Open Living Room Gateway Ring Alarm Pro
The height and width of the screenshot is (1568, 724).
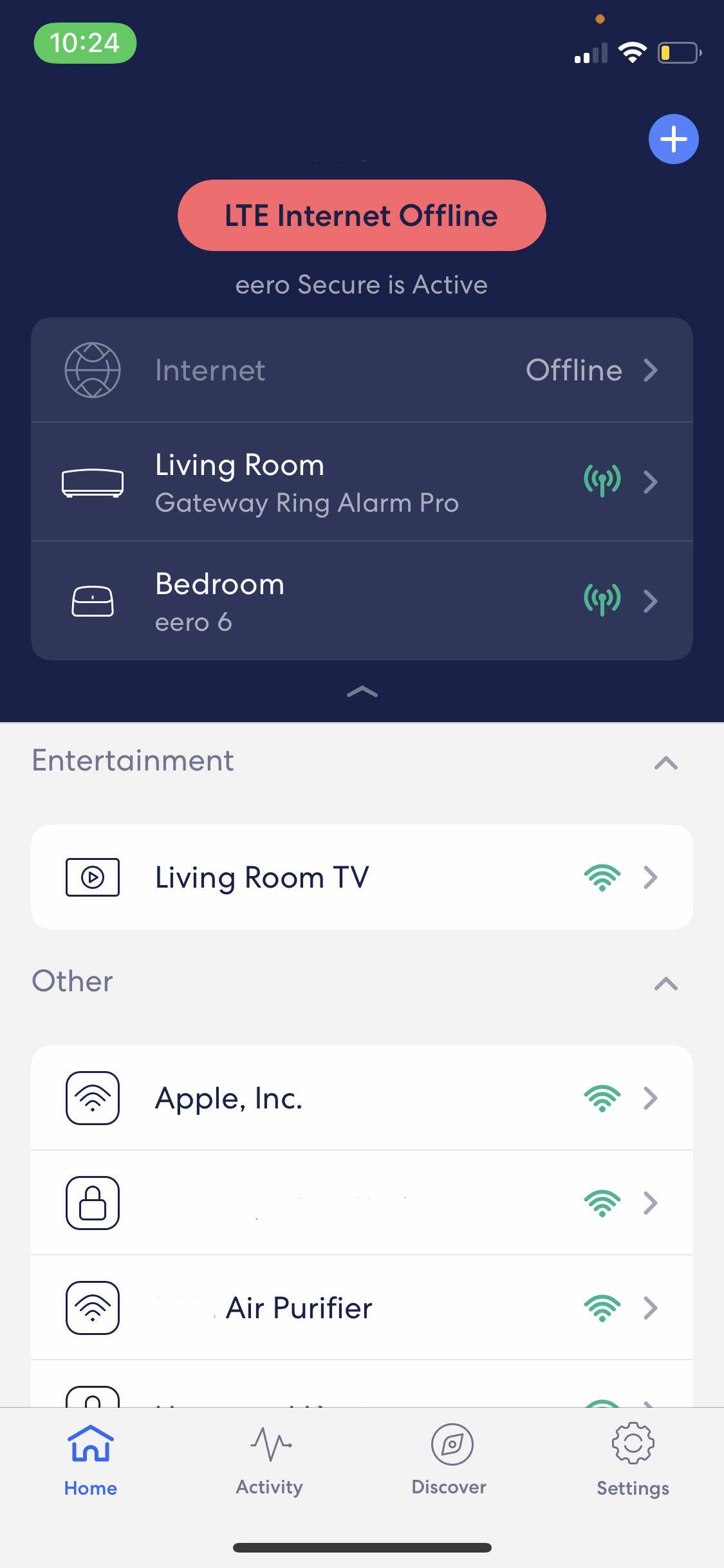point(362,482)
